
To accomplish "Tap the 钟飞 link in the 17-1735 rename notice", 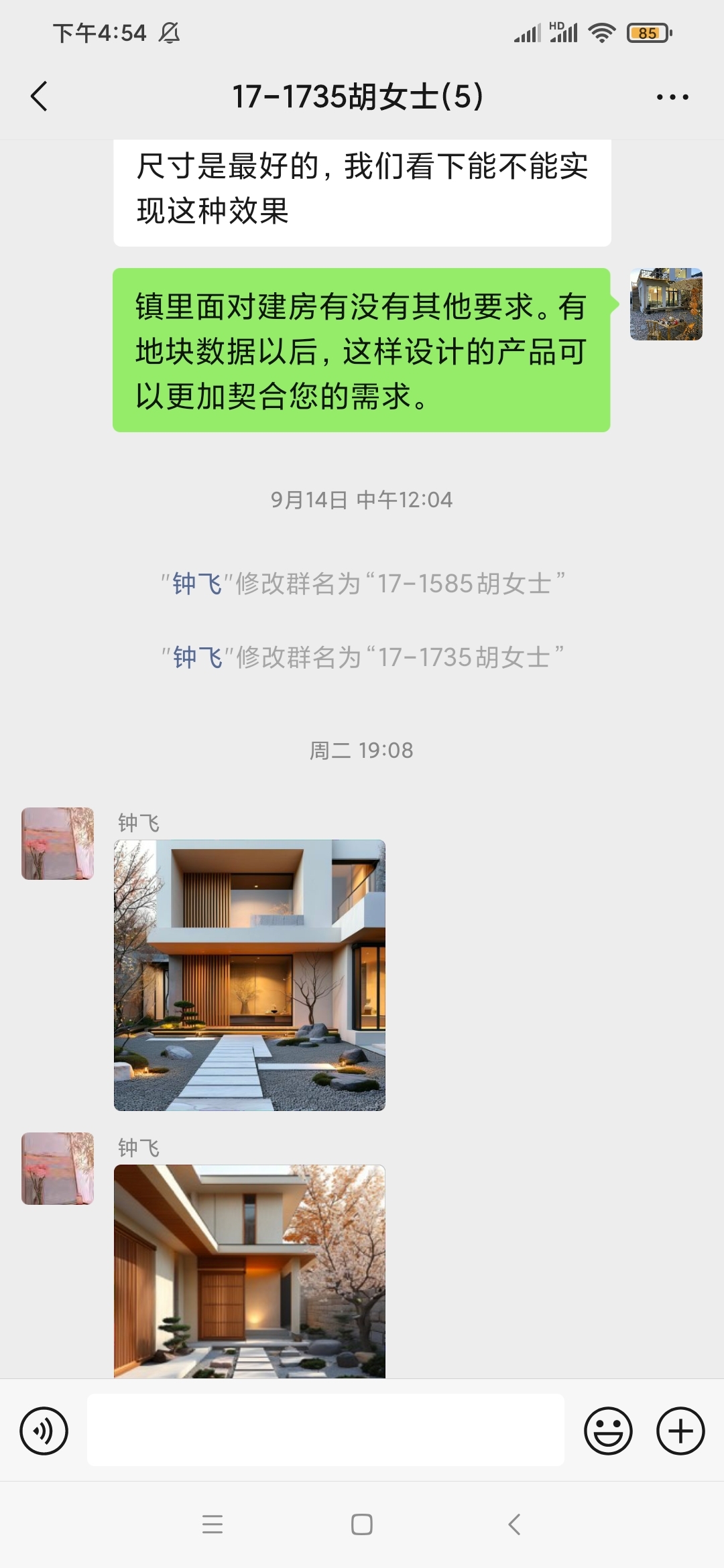I will [198, 657].
